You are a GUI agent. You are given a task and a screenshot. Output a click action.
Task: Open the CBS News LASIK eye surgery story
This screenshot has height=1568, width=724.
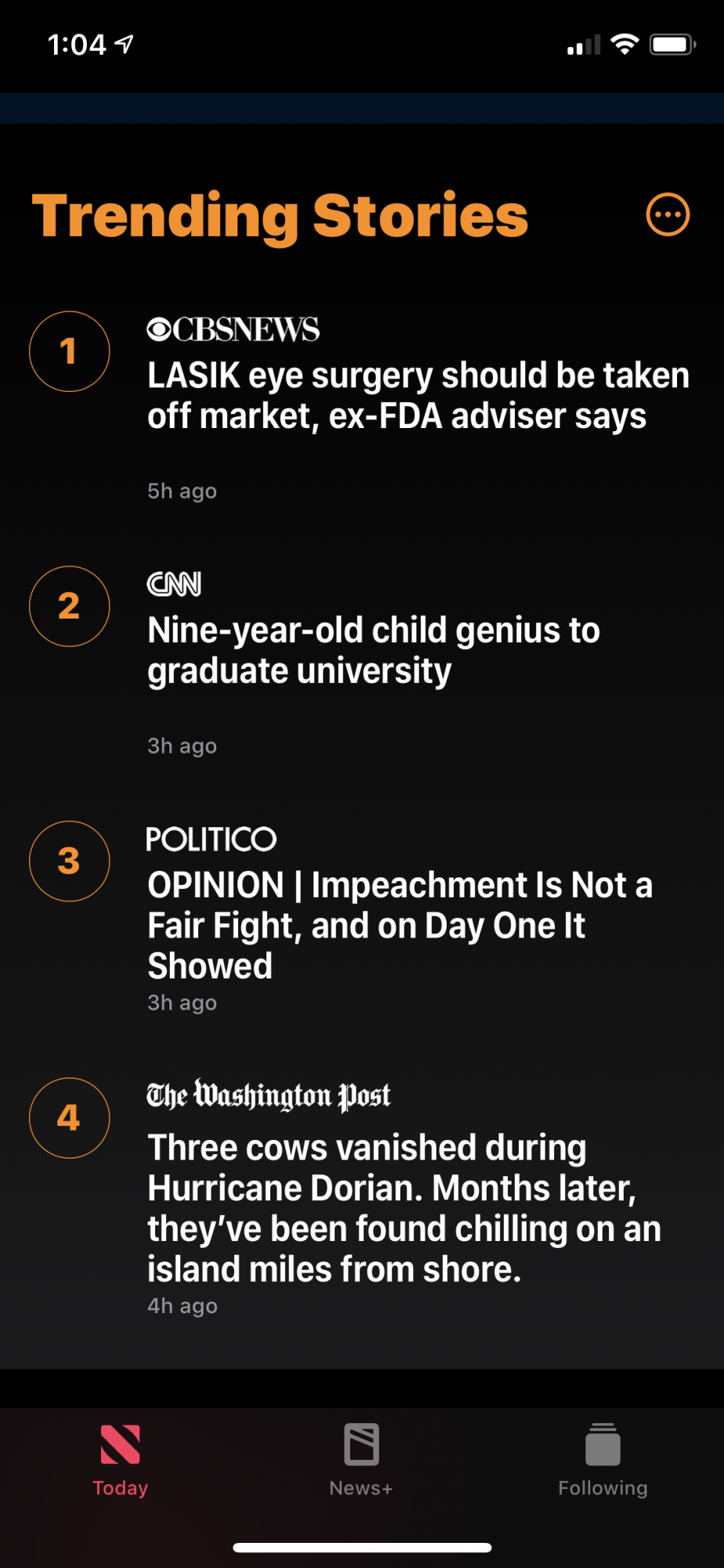click(x=418, y=396)
